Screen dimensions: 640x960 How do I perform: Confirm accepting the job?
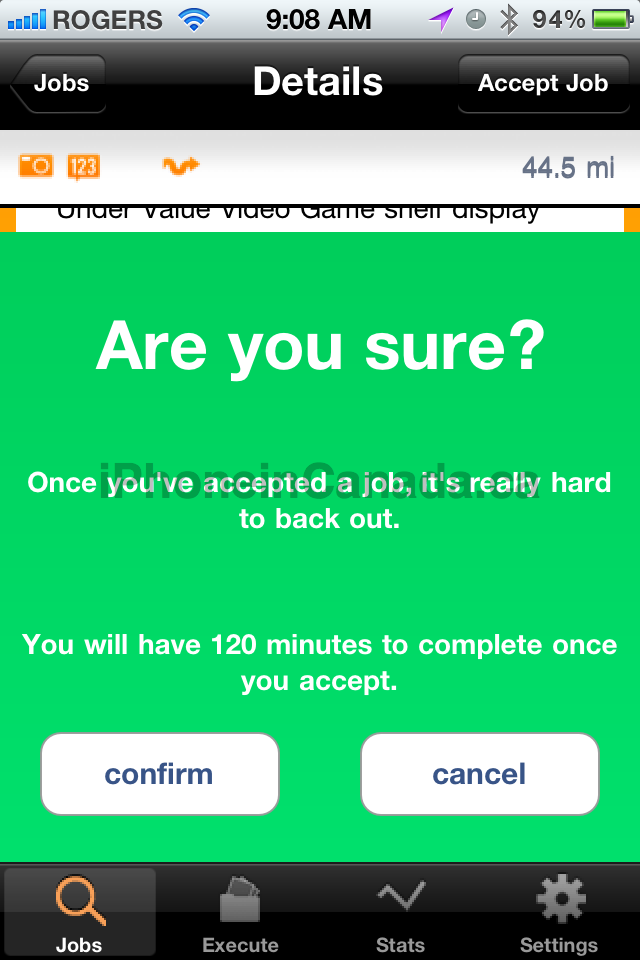click(x=159, y=774)
